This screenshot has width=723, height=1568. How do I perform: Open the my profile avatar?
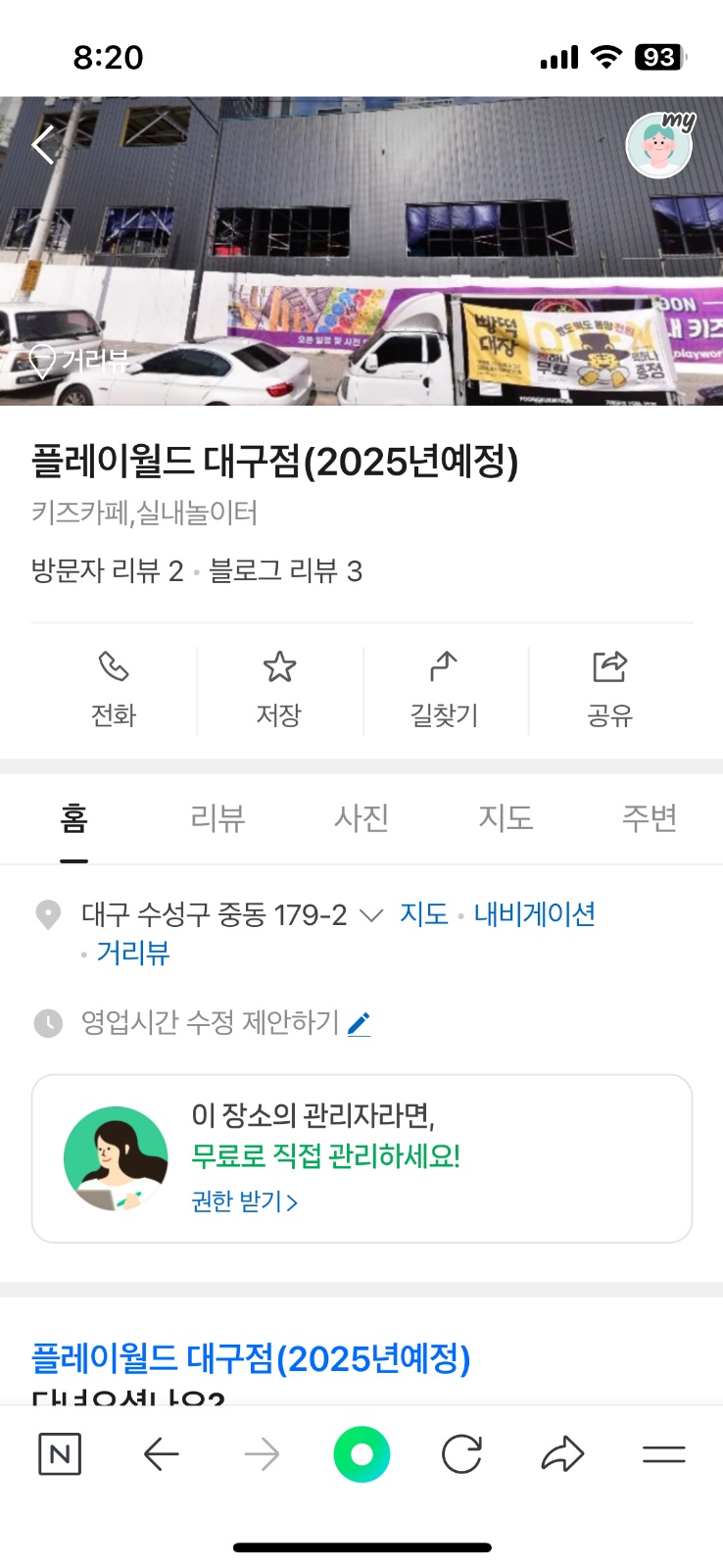click(659, 146)
